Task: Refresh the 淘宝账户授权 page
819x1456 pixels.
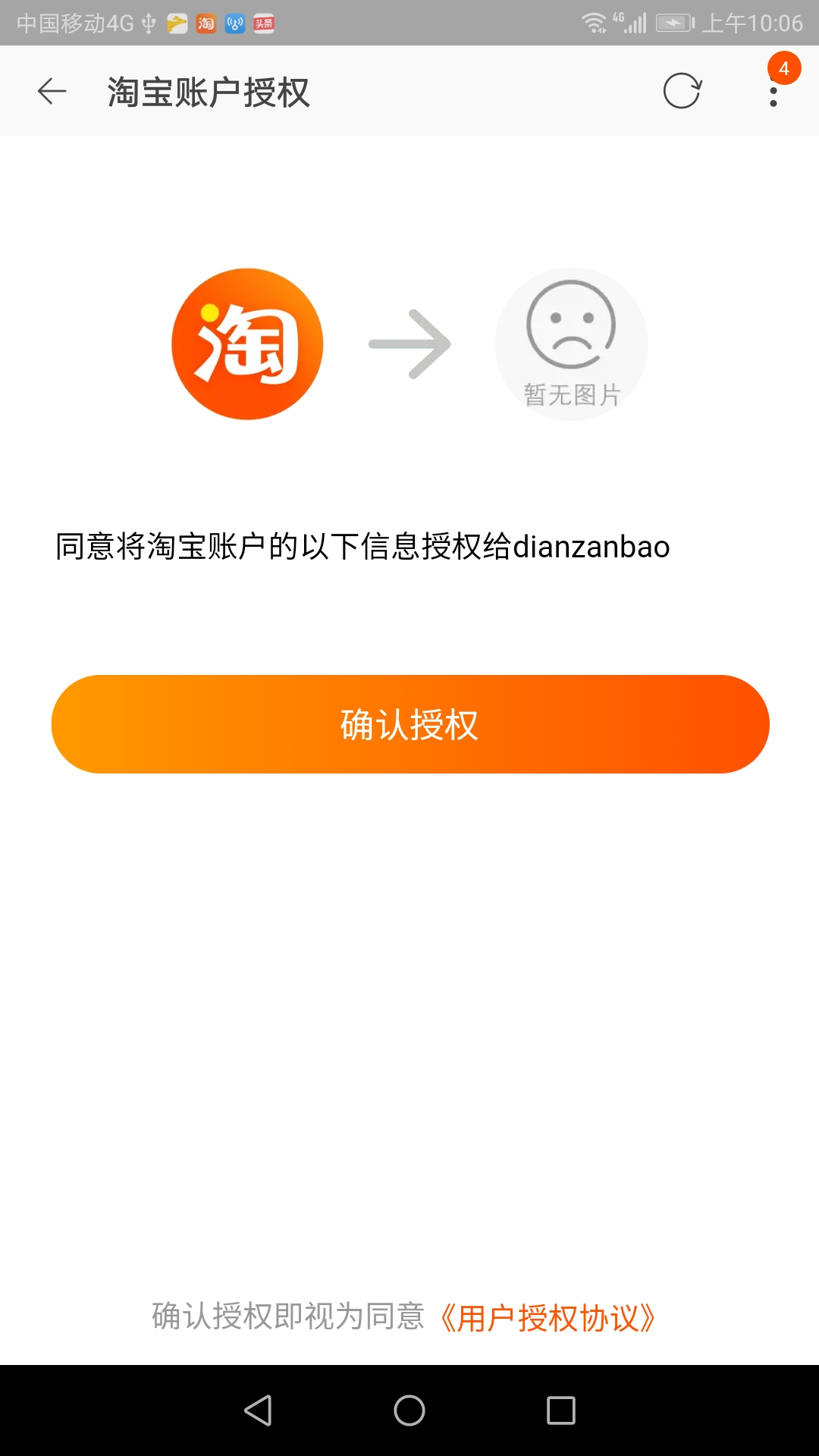Action: (x=681, y=91)
